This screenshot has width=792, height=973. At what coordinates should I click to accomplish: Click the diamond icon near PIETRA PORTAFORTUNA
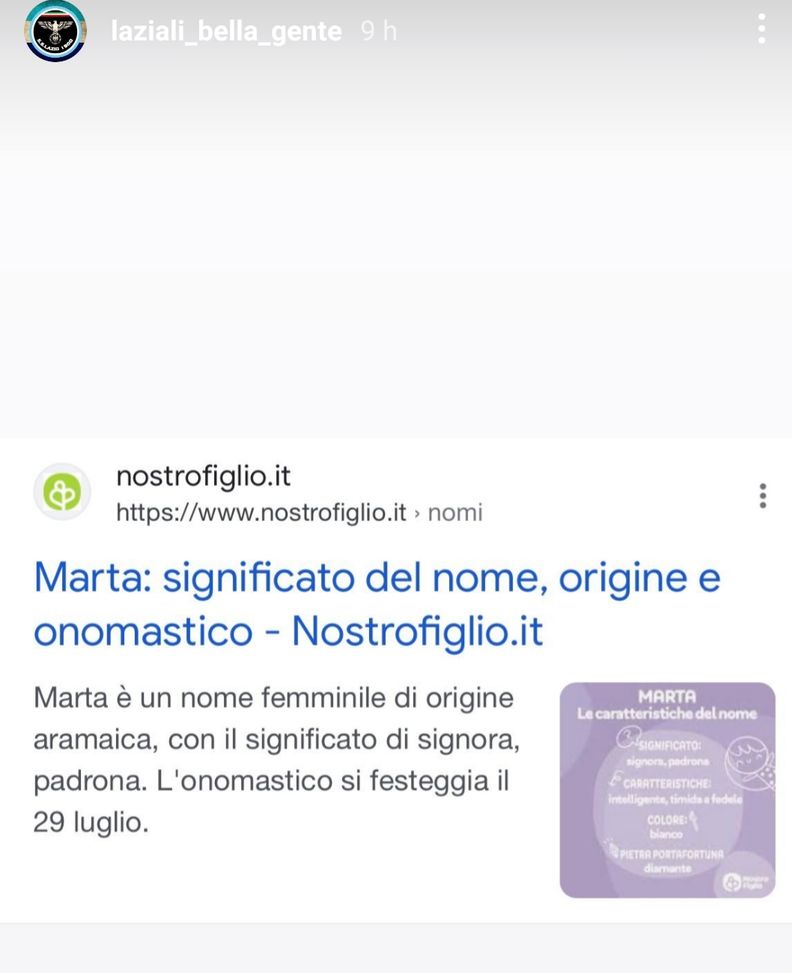(x=613, y=850)
